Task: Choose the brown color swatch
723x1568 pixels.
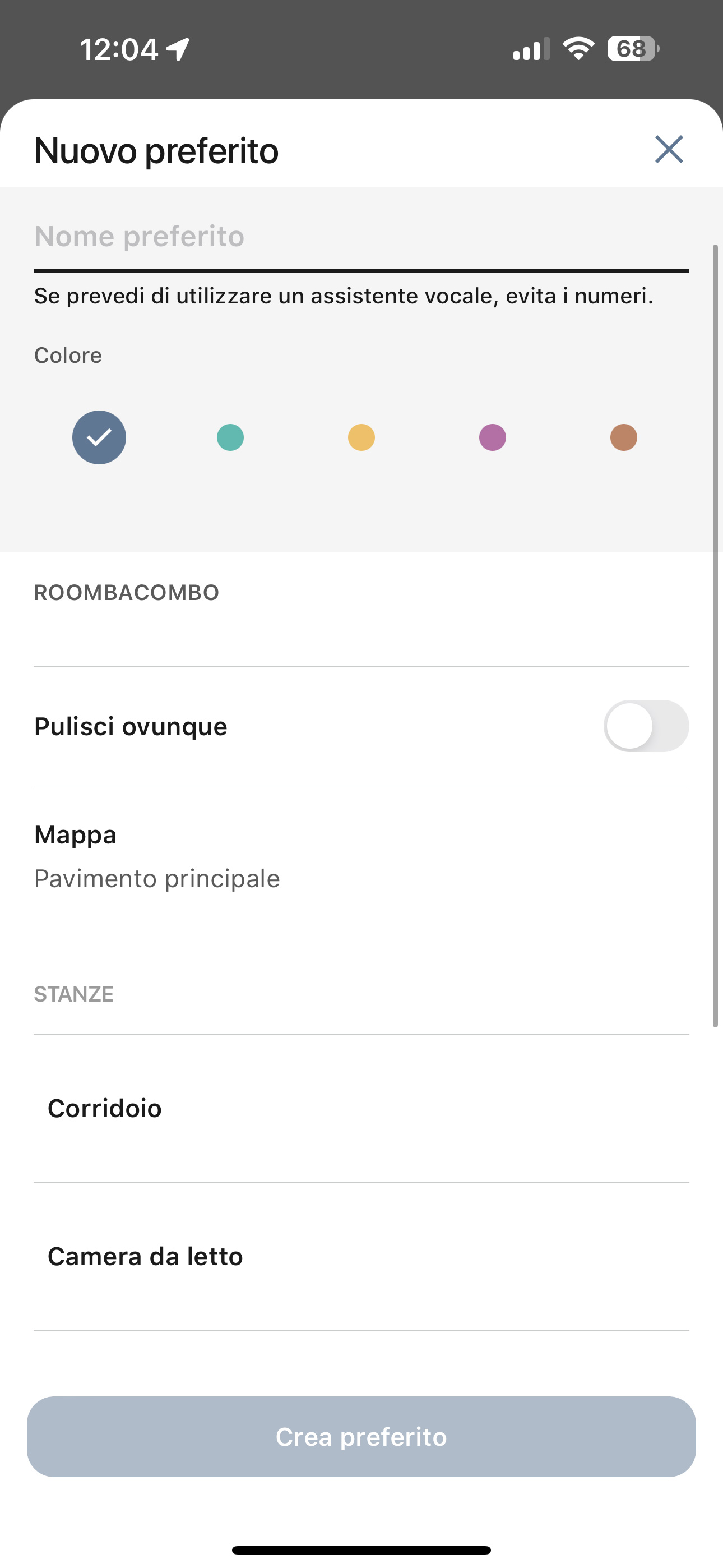Action: pos(624,437)
